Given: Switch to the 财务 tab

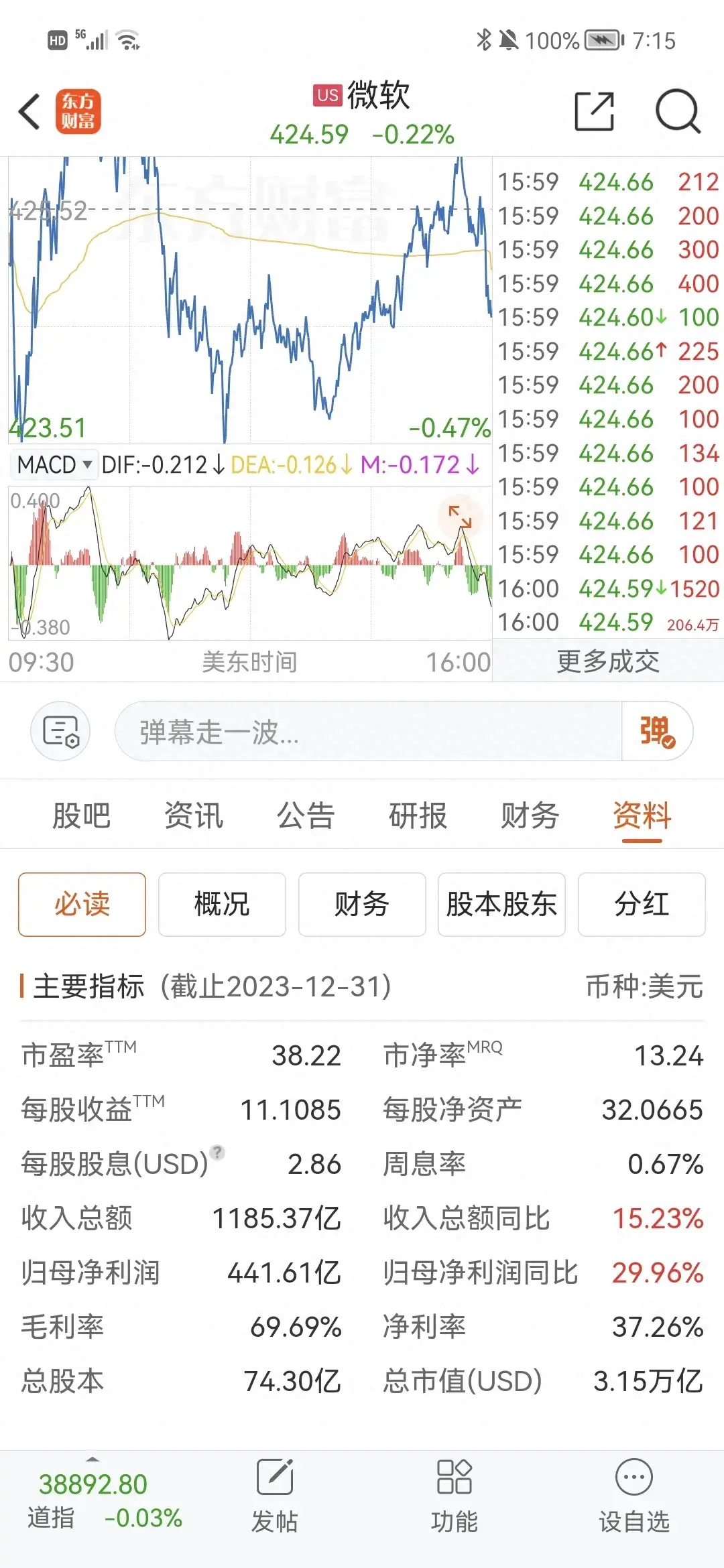Looking at the screenshot, I should (529, 816).
